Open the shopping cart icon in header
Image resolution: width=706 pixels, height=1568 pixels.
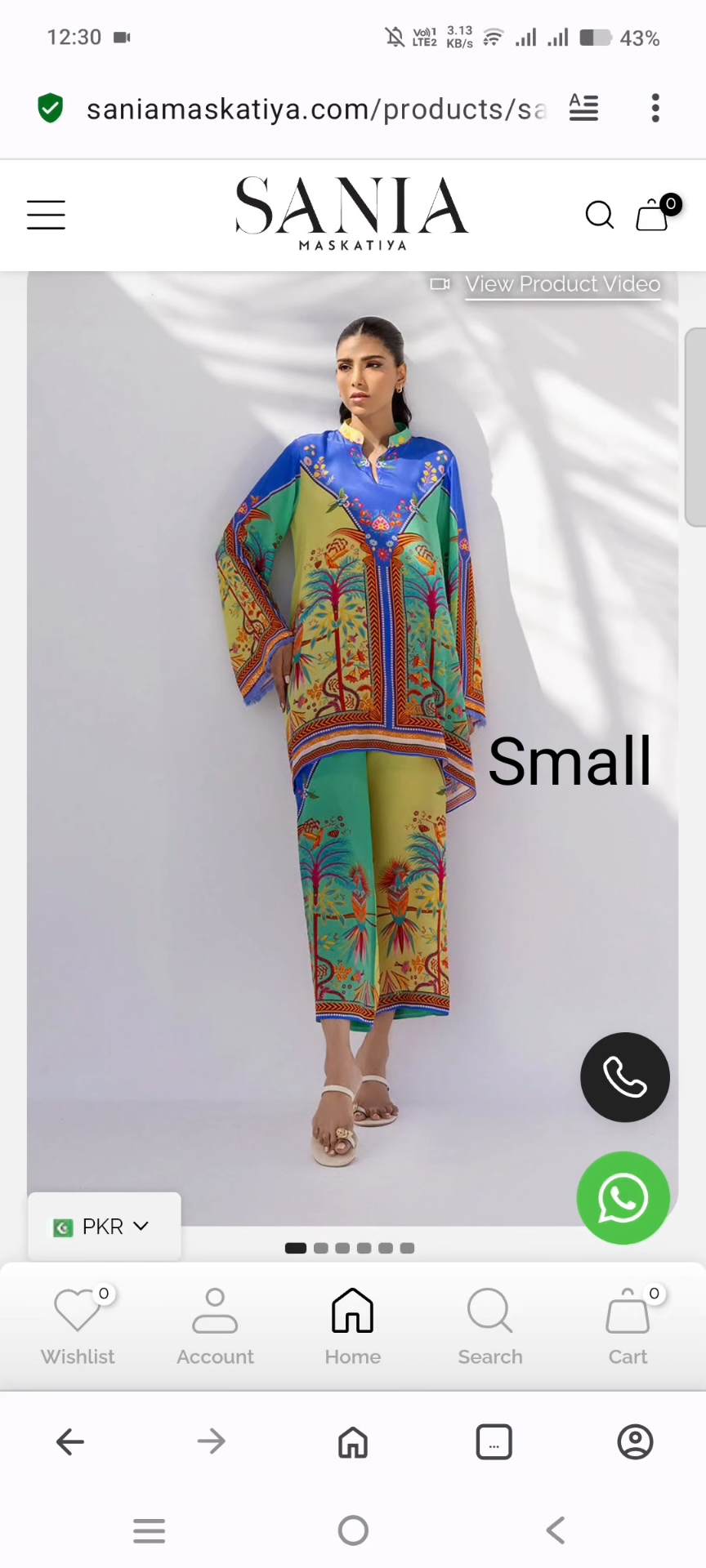(x=652, y=215)
